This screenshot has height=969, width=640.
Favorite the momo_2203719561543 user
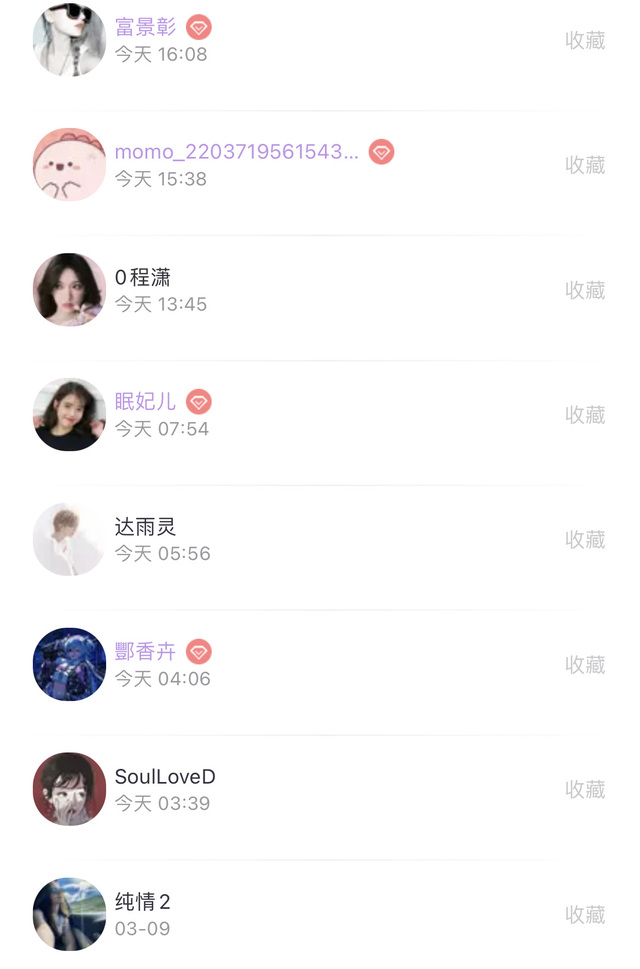(x=585, y=165)
